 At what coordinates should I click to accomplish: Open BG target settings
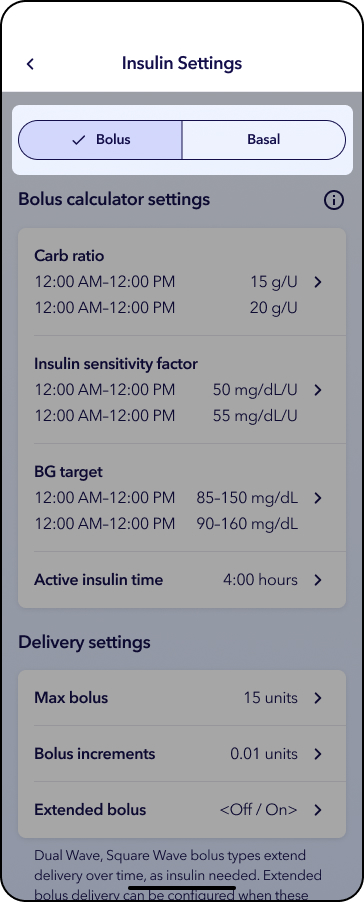[182, 498]
